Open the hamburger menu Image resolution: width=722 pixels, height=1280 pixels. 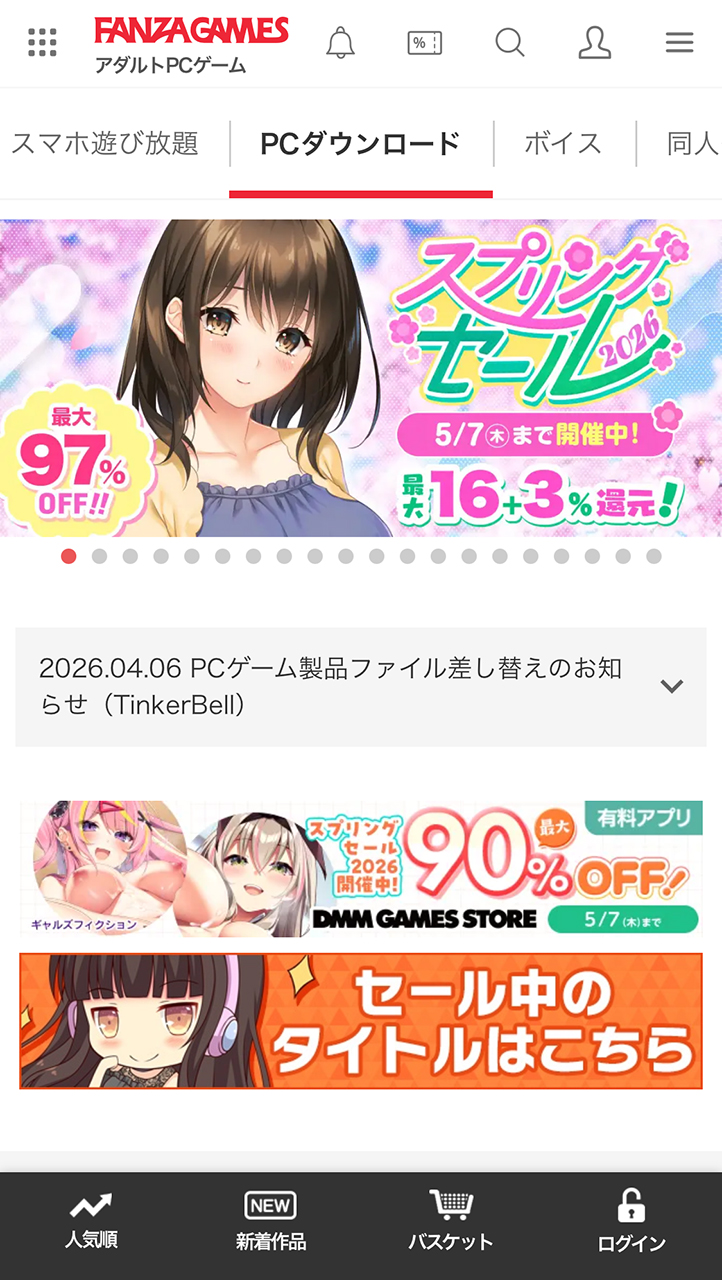coord(680,43)
